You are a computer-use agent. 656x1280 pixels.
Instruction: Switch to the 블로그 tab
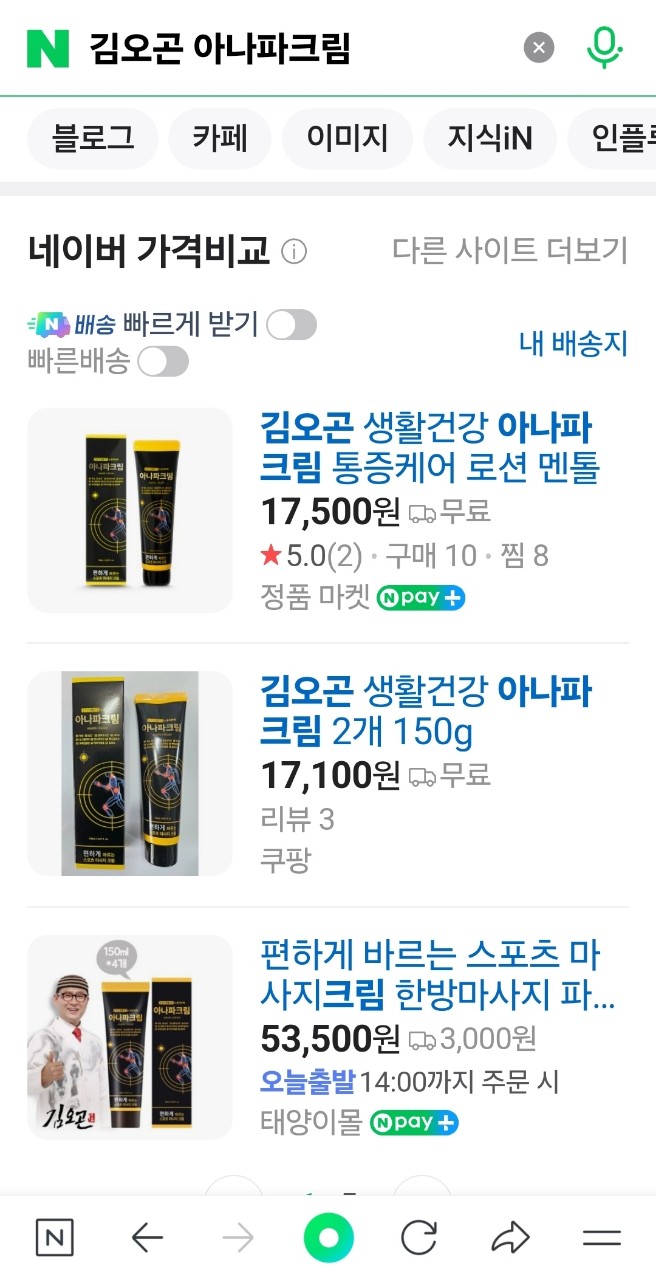(x=93, y=138)
